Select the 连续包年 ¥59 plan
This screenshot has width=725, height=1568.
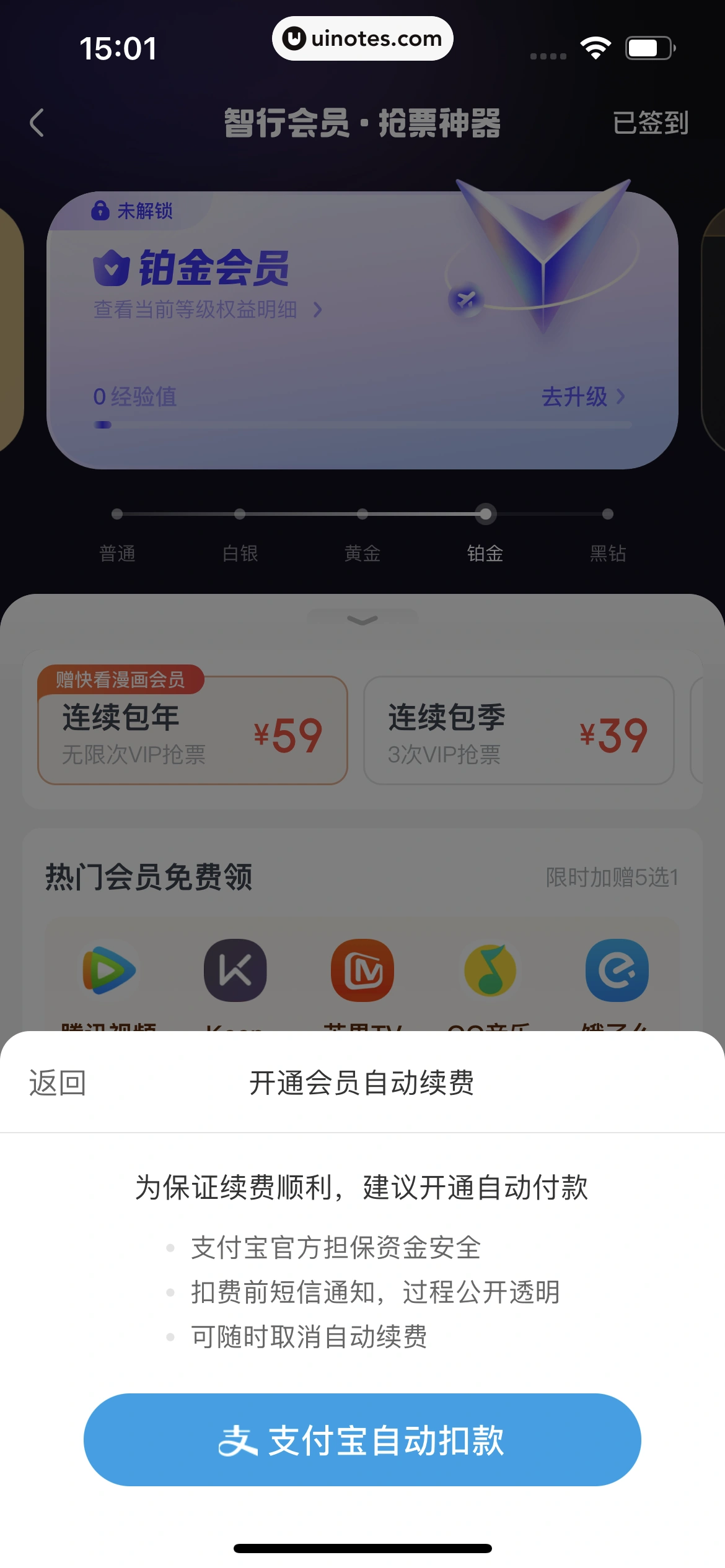point(193,731)
